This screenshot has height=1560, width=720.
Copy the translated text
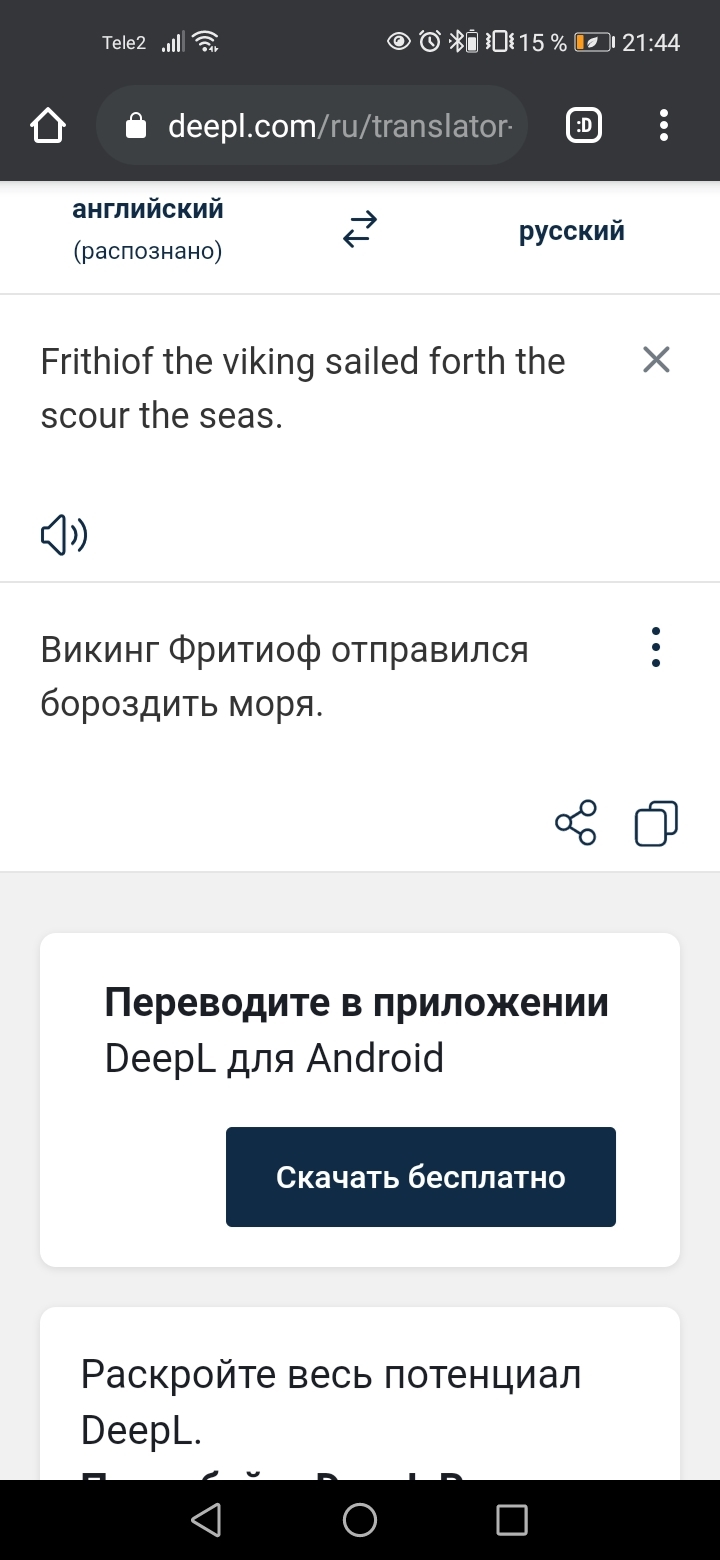tap(656, 823)
